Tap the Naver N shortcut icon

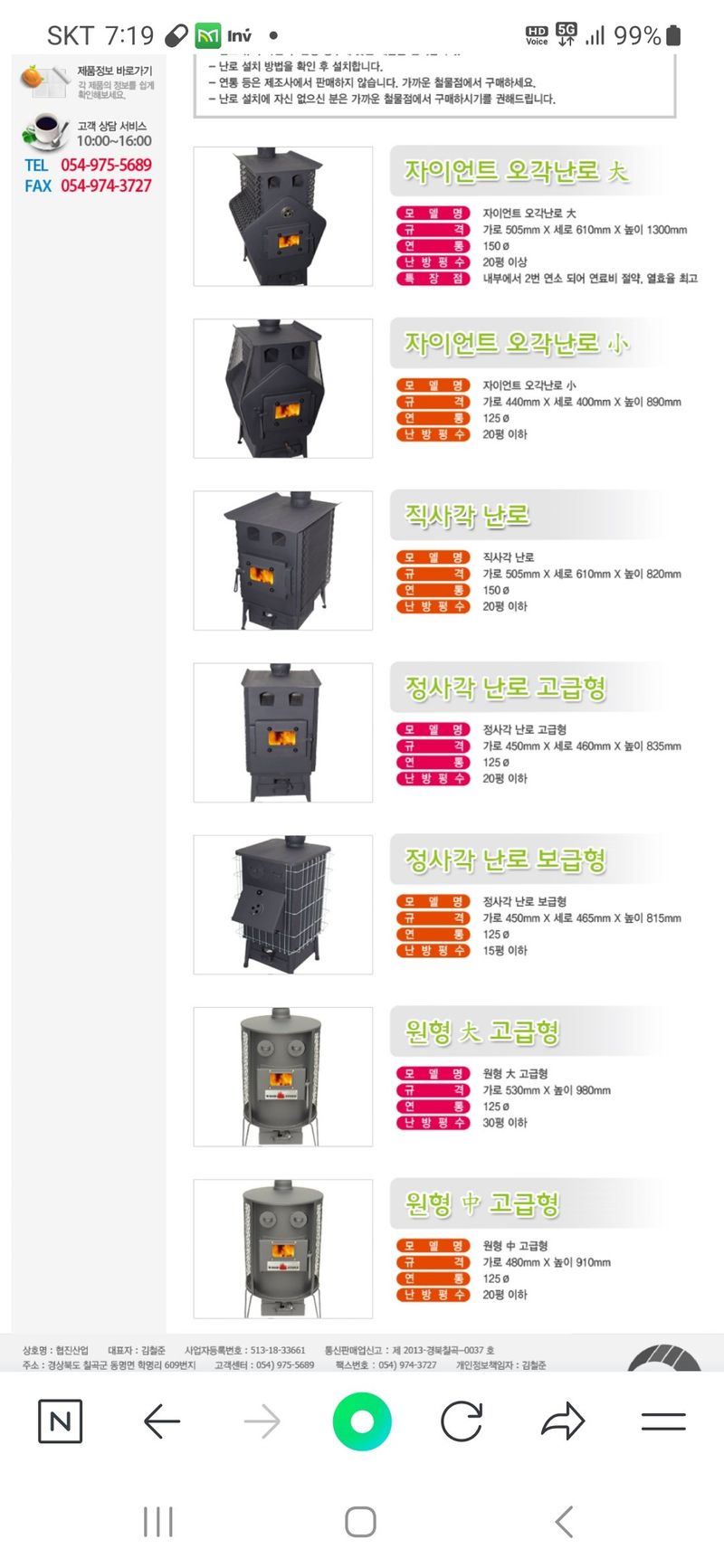(x=60, y=1421)
